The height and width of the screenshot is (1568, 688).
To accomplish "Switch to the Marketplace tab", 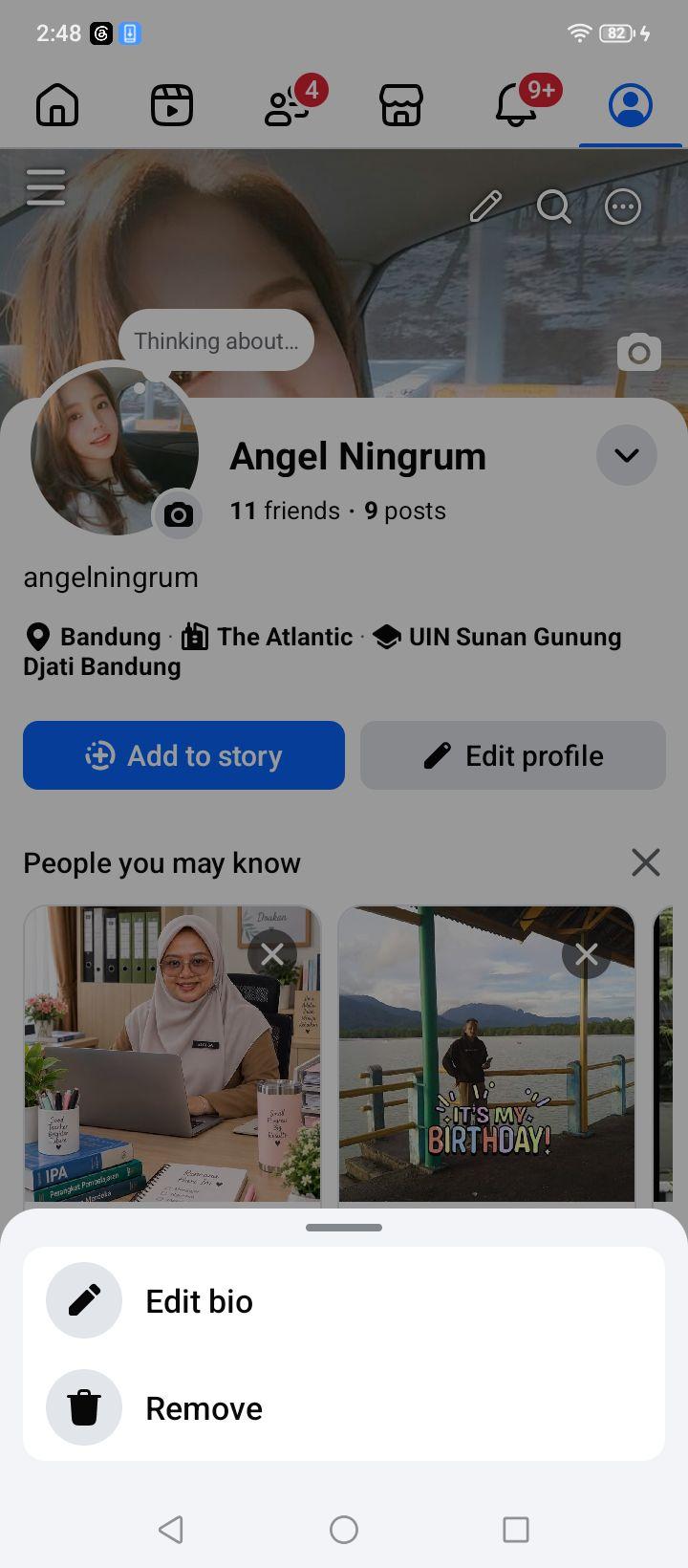I will point(401,105).
